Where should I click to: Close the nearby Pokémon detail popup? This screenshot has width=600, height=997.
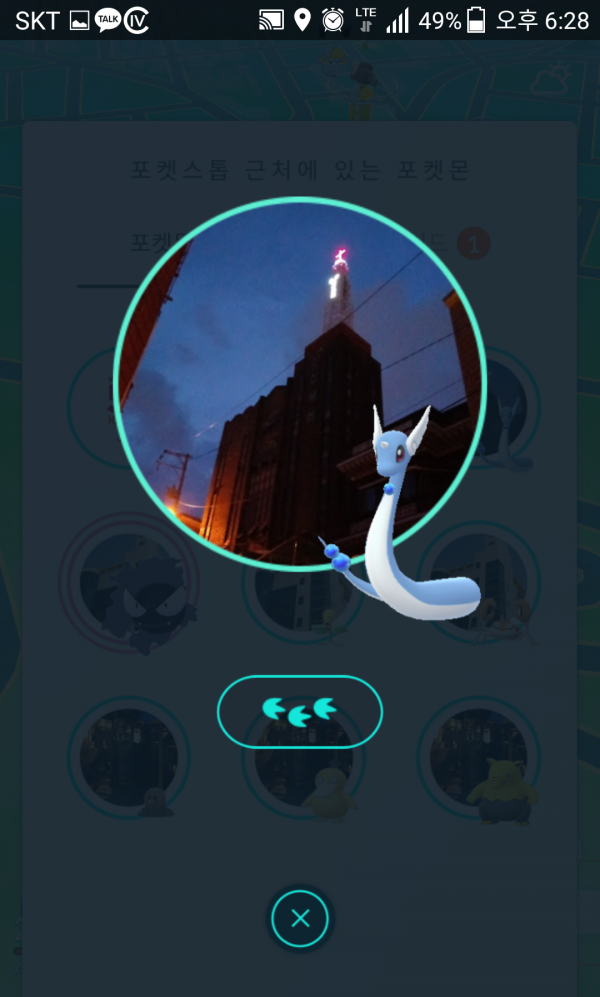[300, 918]
